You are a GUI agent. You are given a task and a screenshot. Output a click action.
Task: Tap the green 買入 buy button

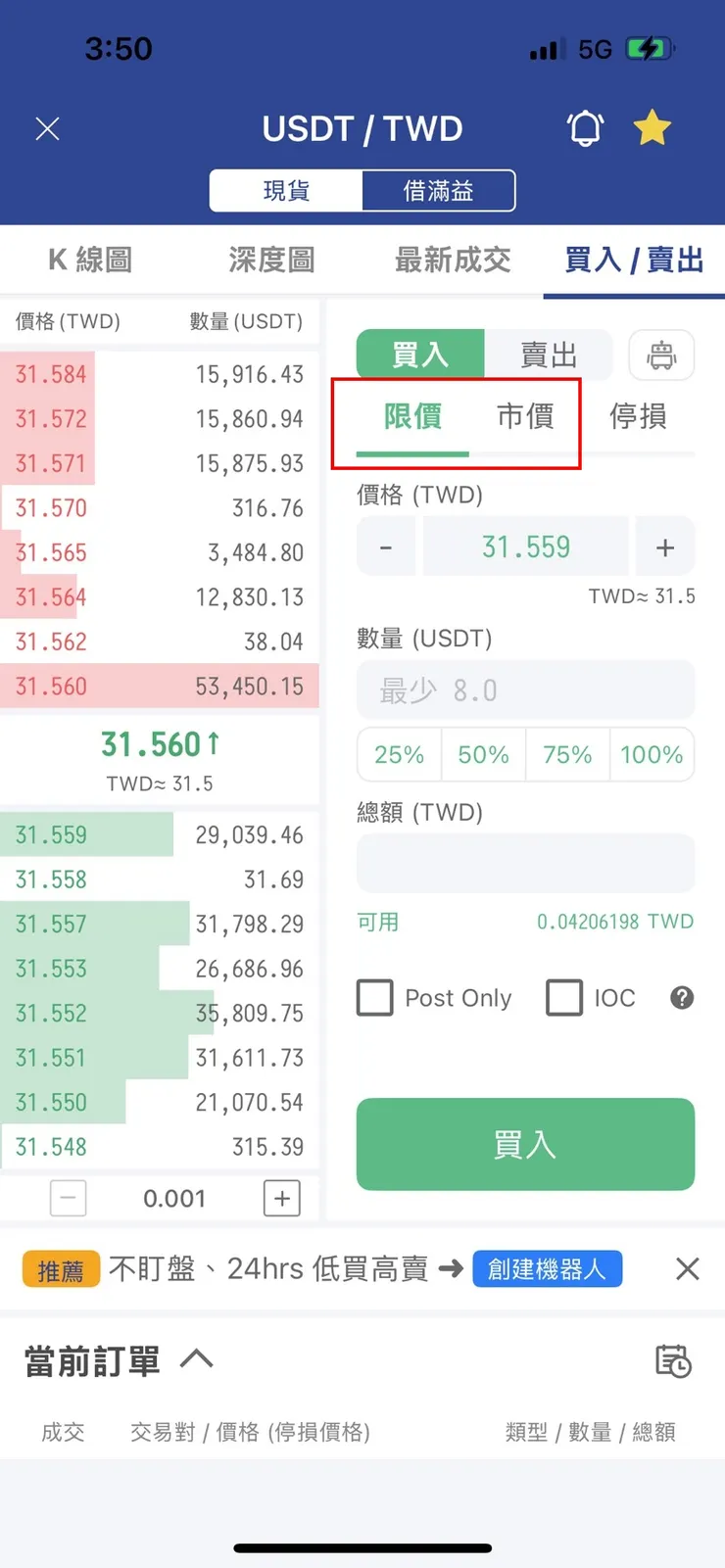(x=525, y=1144)
